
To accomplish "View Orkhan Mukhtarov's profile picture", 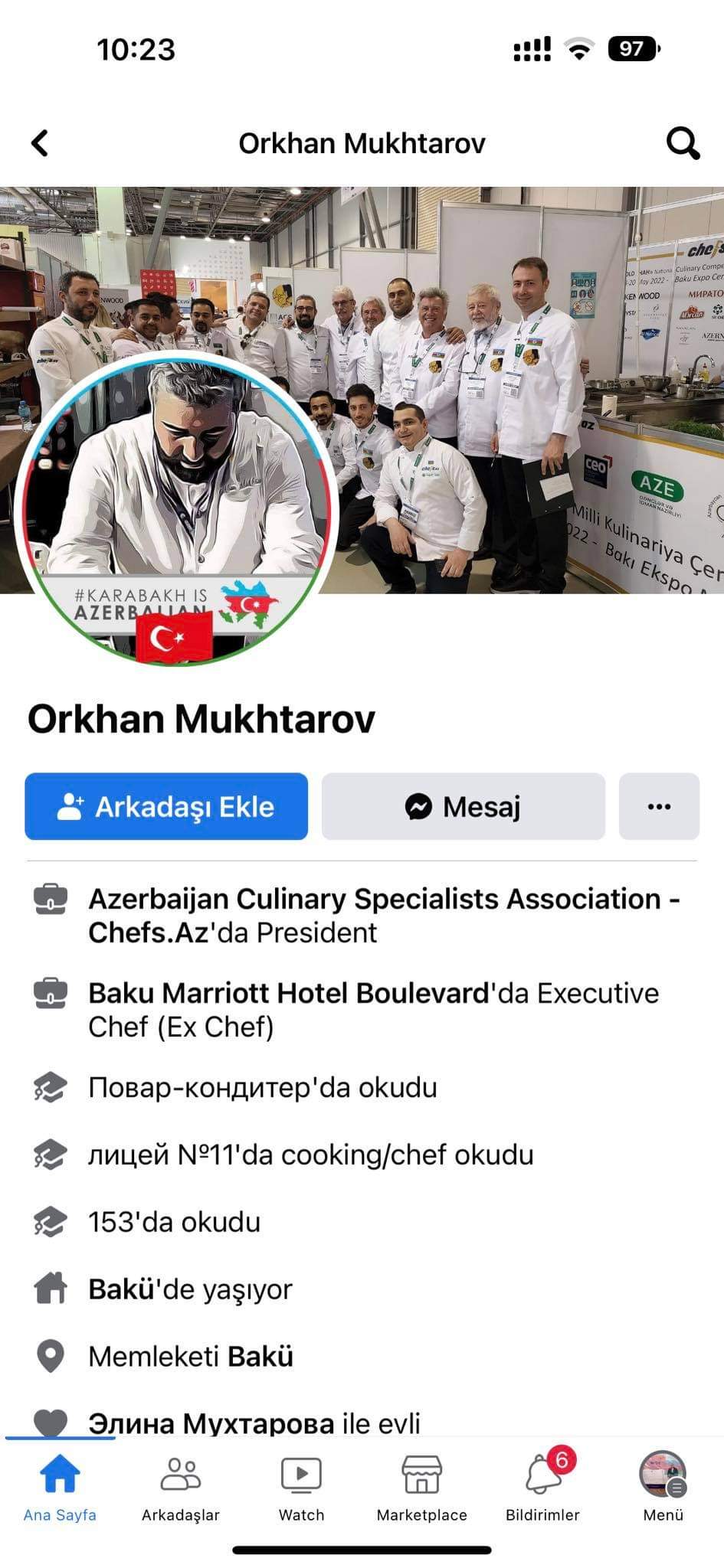I will point(176,510).
